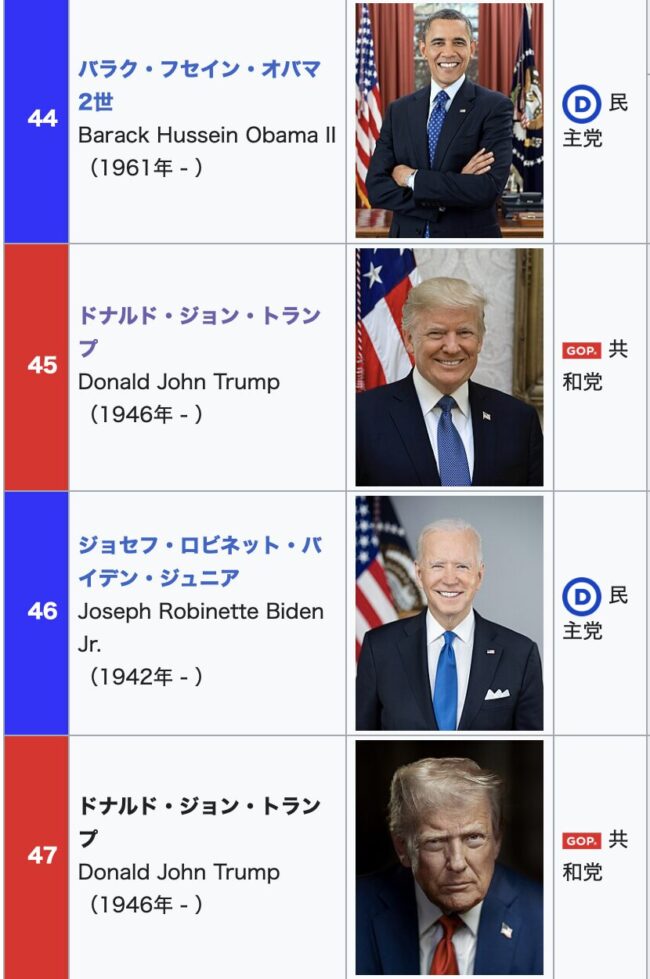View the portrait image in row 44

(449, 120)
